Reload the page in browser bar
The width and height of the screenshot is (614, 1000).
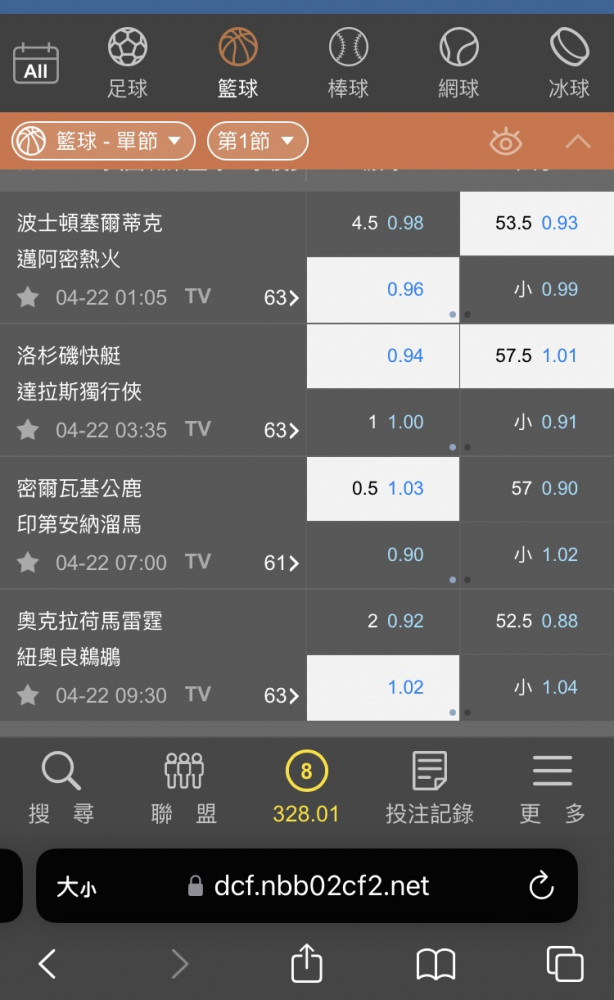click(x=541, y=885)
